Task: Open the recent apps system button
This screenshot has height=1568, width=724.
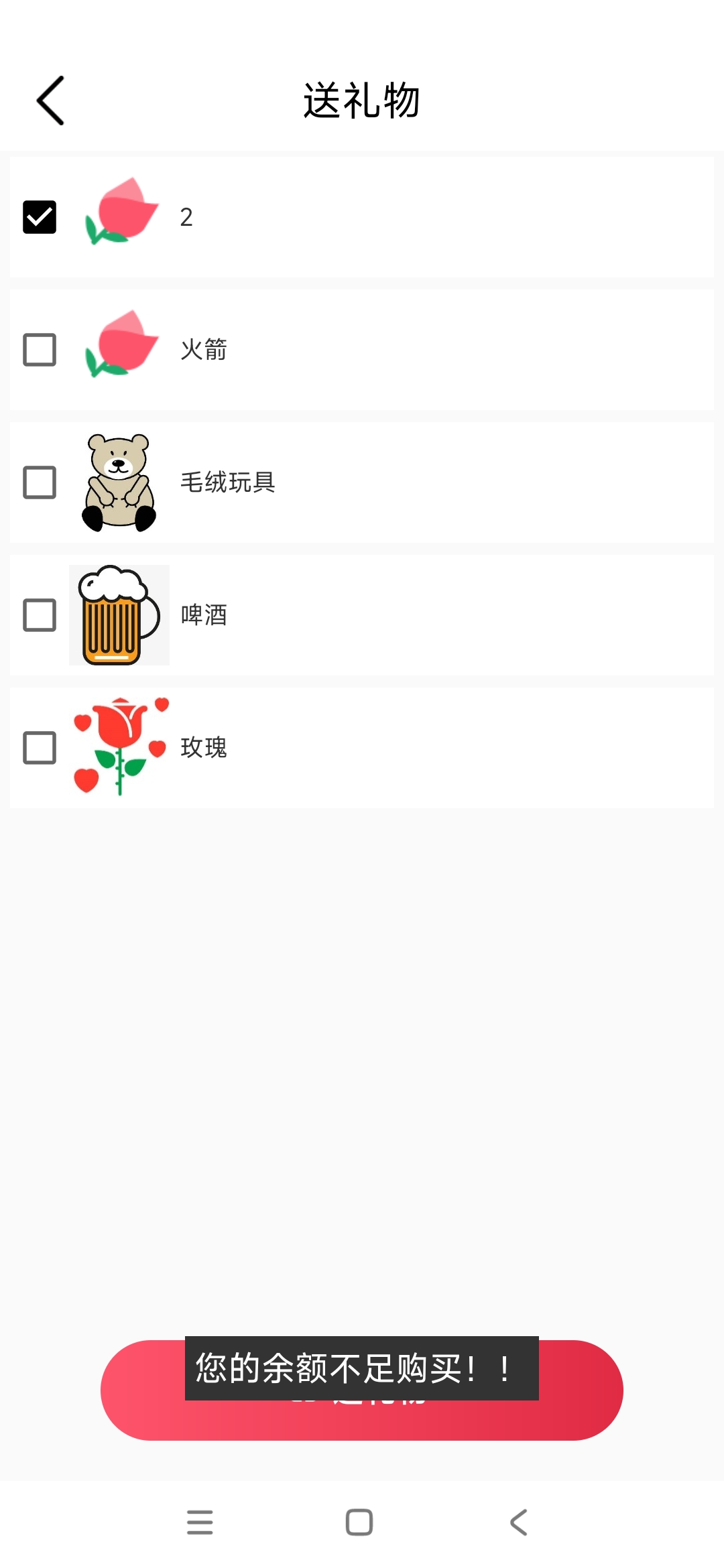Action: pyautogui.click(x=200, y=1522)
